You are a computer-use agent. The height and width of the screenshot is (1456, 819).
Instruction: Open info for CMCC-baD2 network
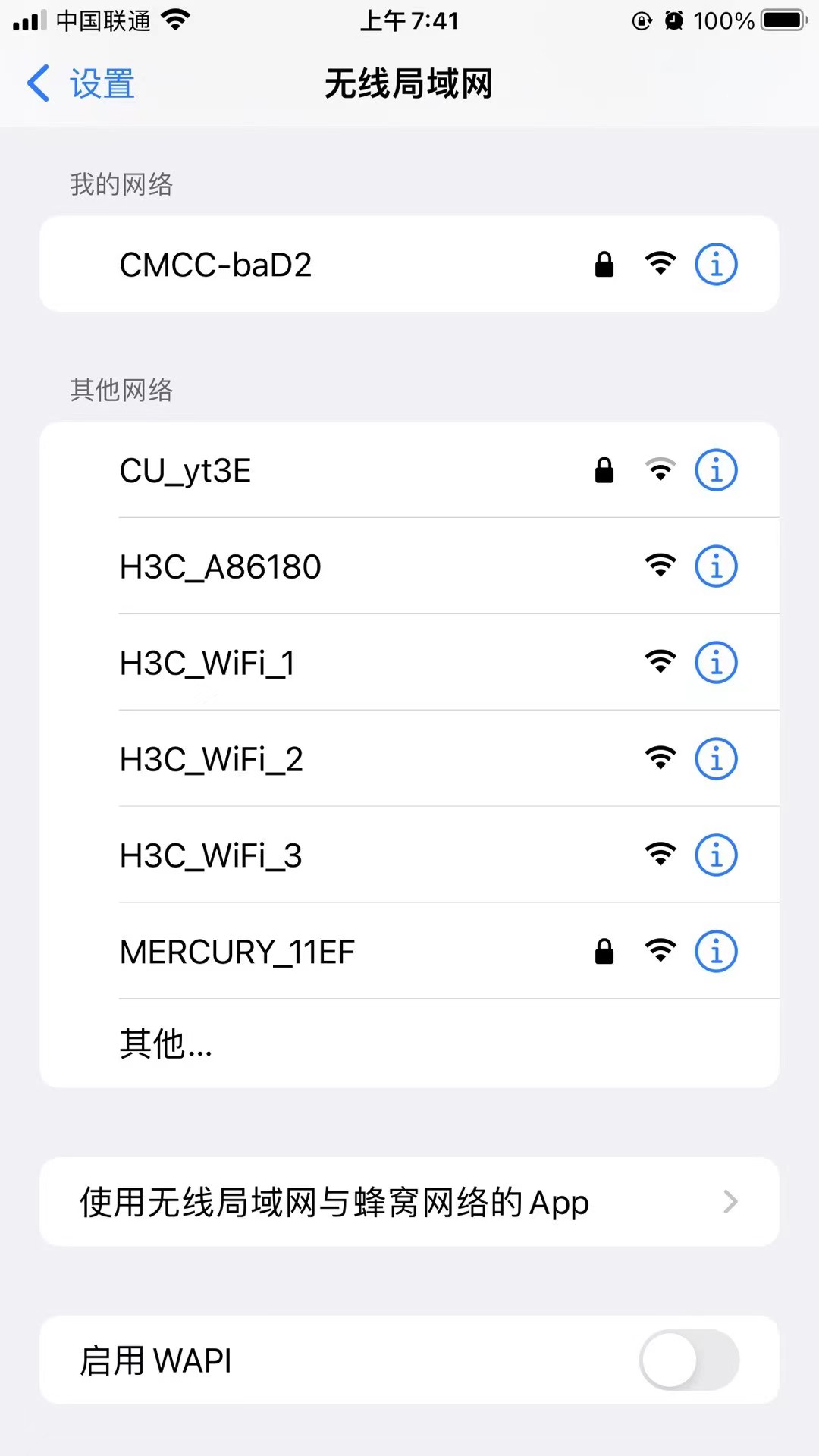(716, 265)
